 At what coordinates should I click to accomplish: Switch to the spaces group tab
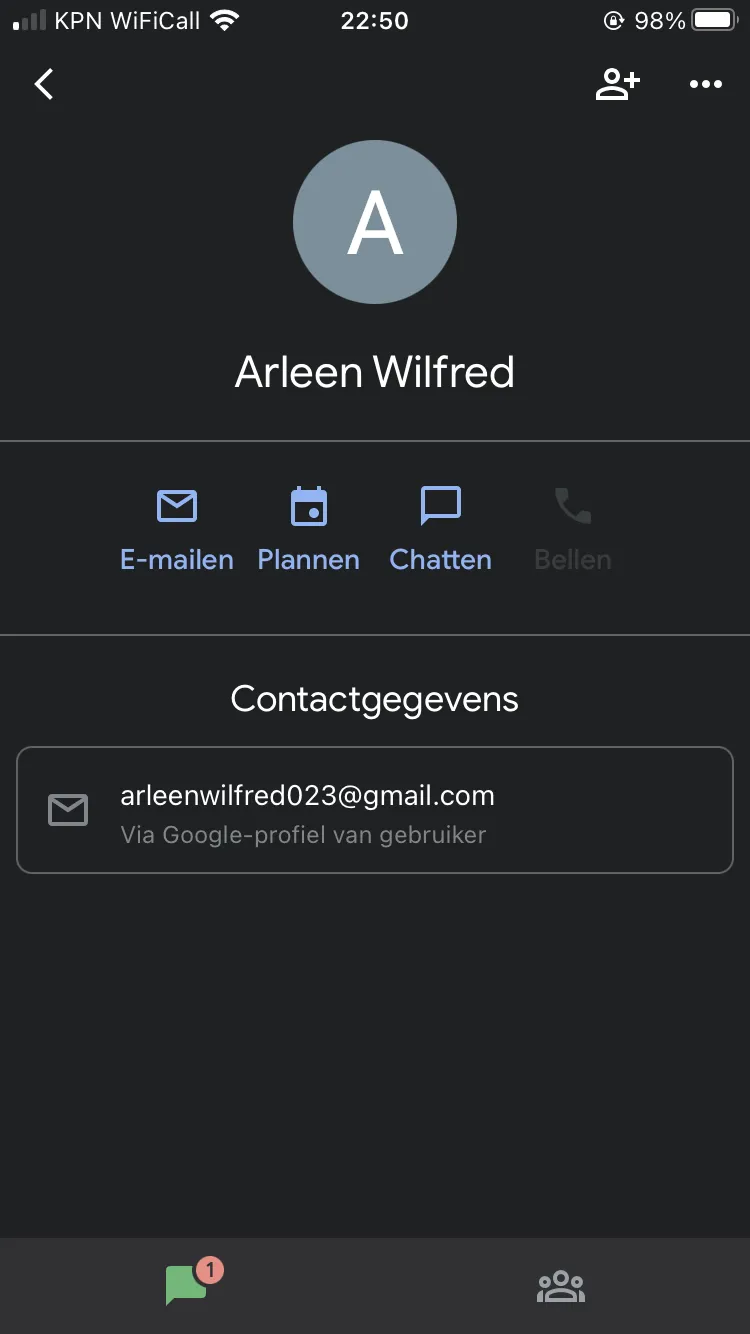coord(561,1287)
